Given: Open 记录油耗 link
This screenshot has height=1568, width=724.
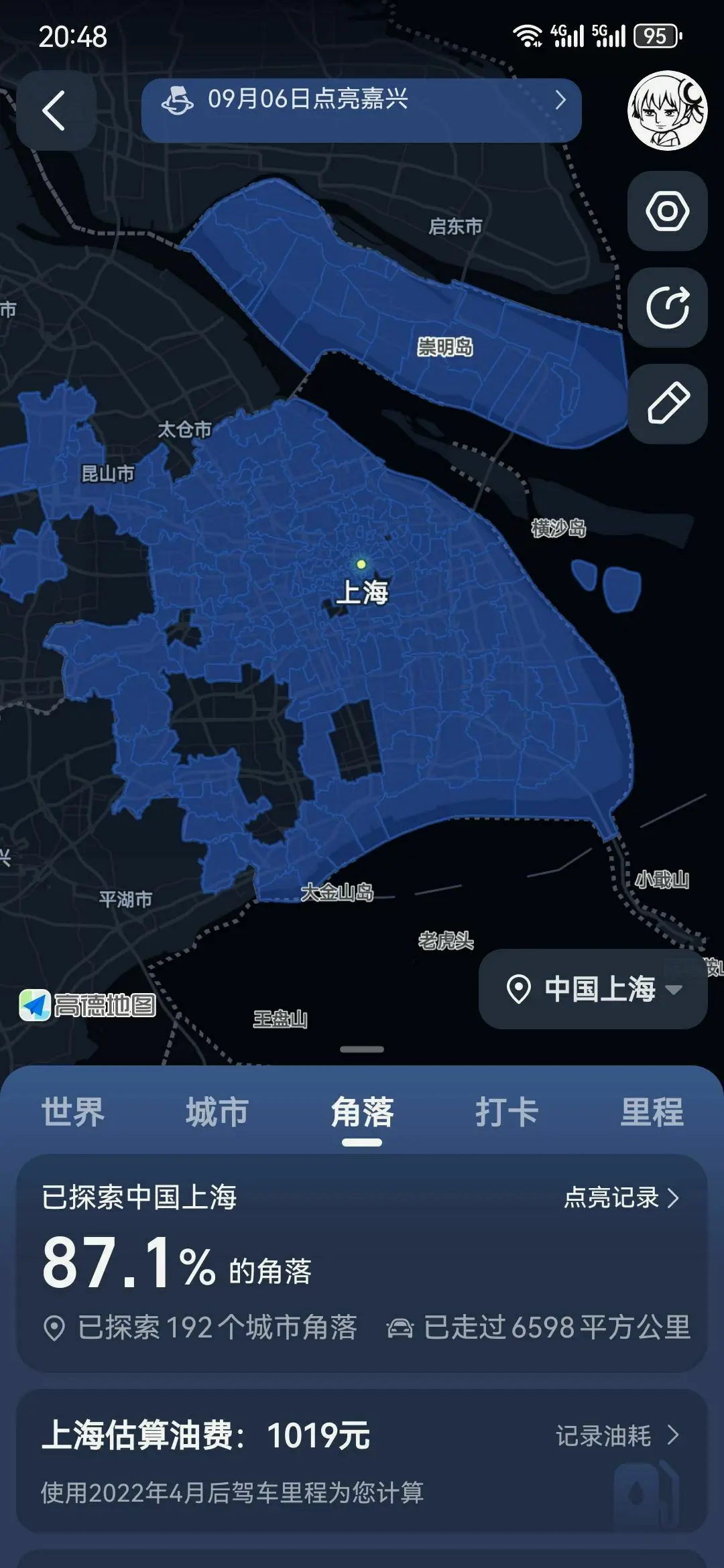Looking at the screenshot, I should [617, 1435].
